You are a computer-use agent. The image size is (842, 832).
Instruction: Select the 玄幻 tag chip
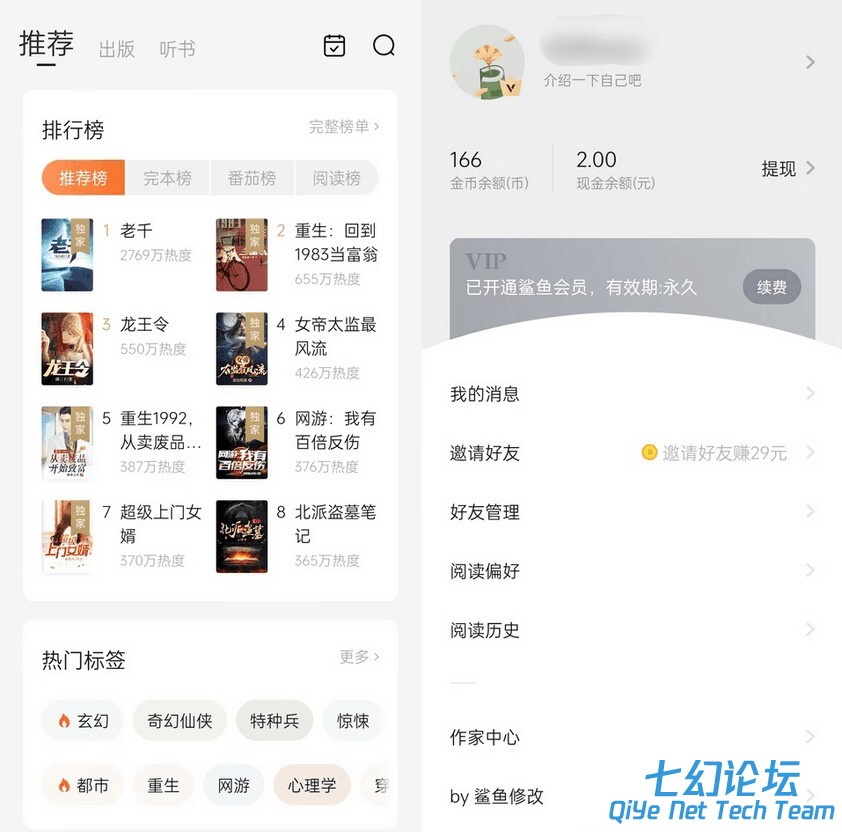(x=83, y=720)
